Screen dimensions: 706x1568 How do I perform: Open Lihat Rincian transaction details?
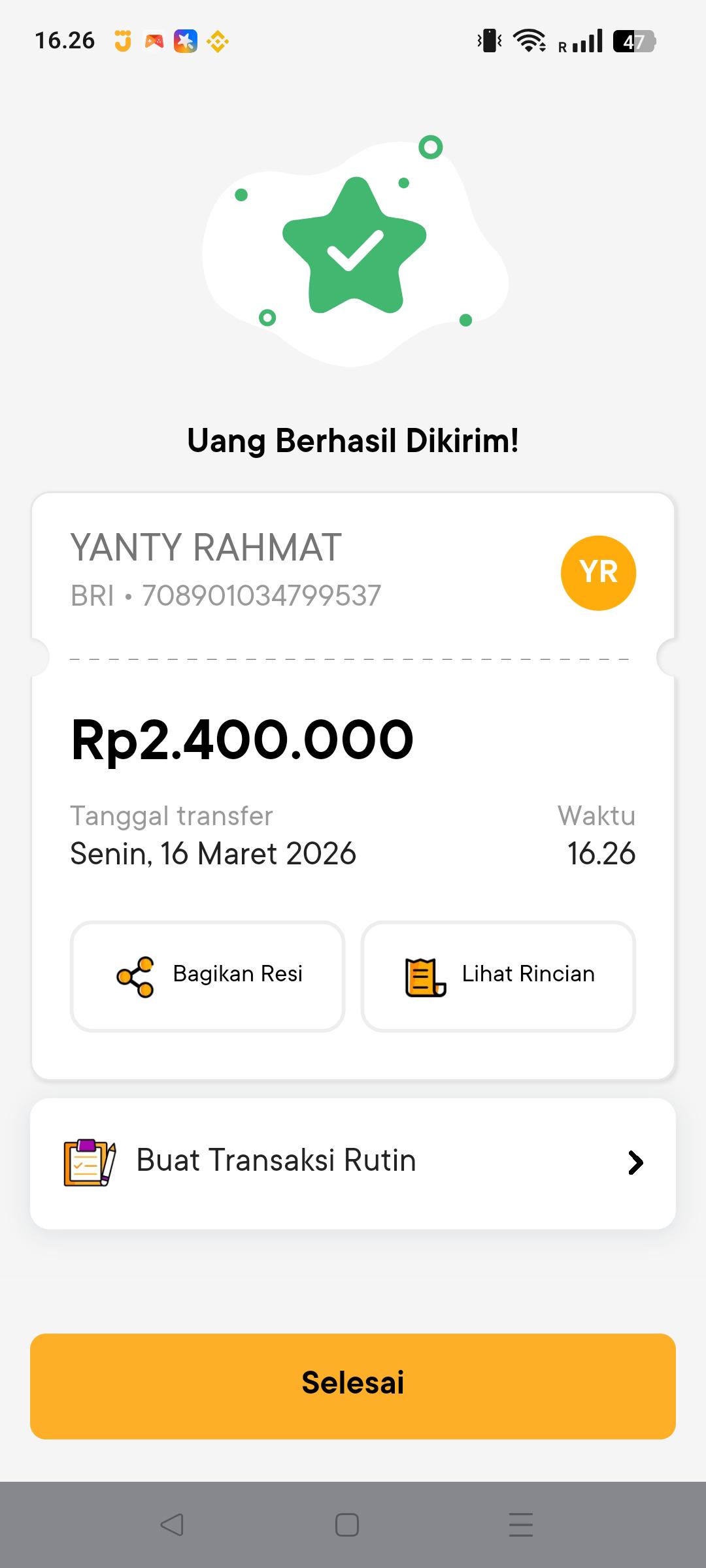[x=498, y=976]
